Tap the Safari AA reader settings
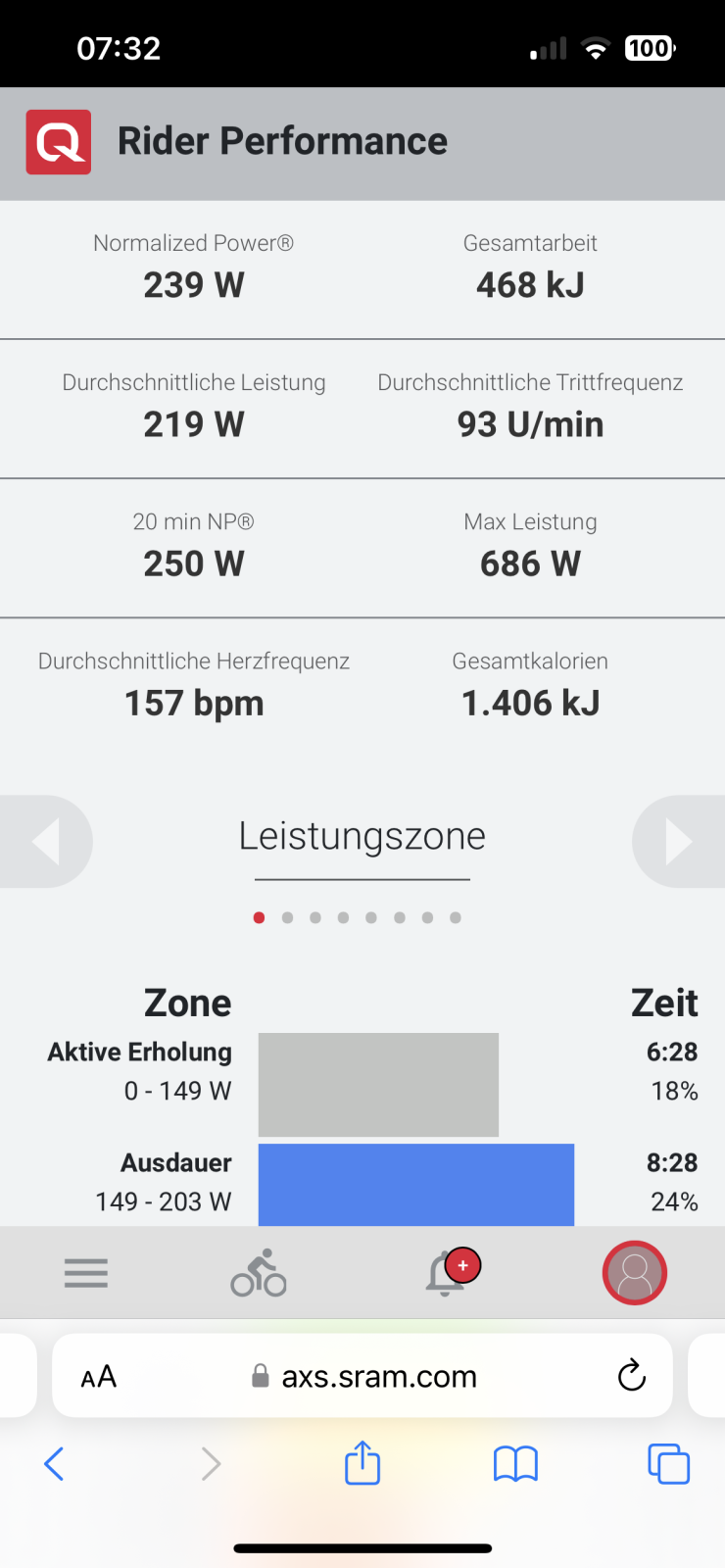The height and width of the screenshot is (1568, 725). pos(99,1377)
